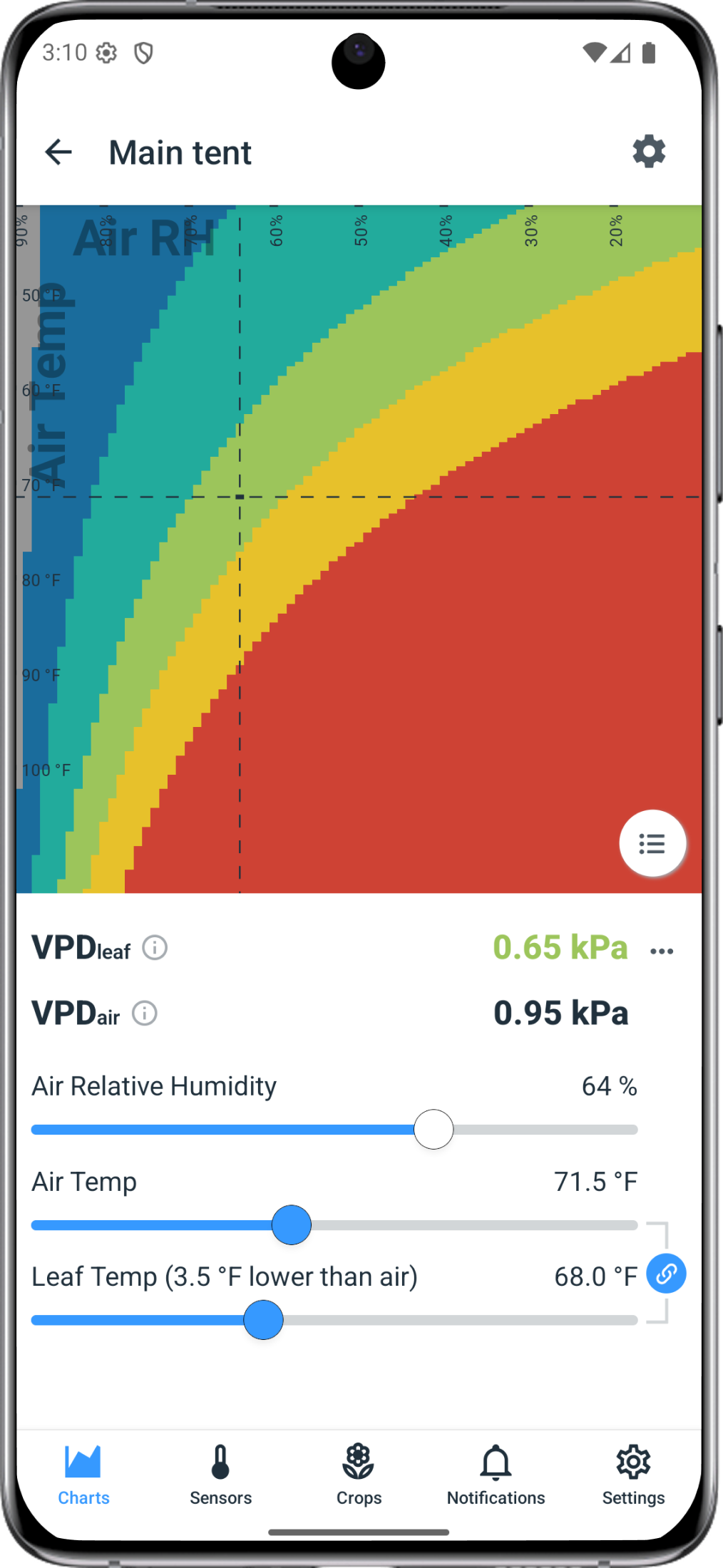
Task: Show info about VPD leaf
Action: pos(155,948)
